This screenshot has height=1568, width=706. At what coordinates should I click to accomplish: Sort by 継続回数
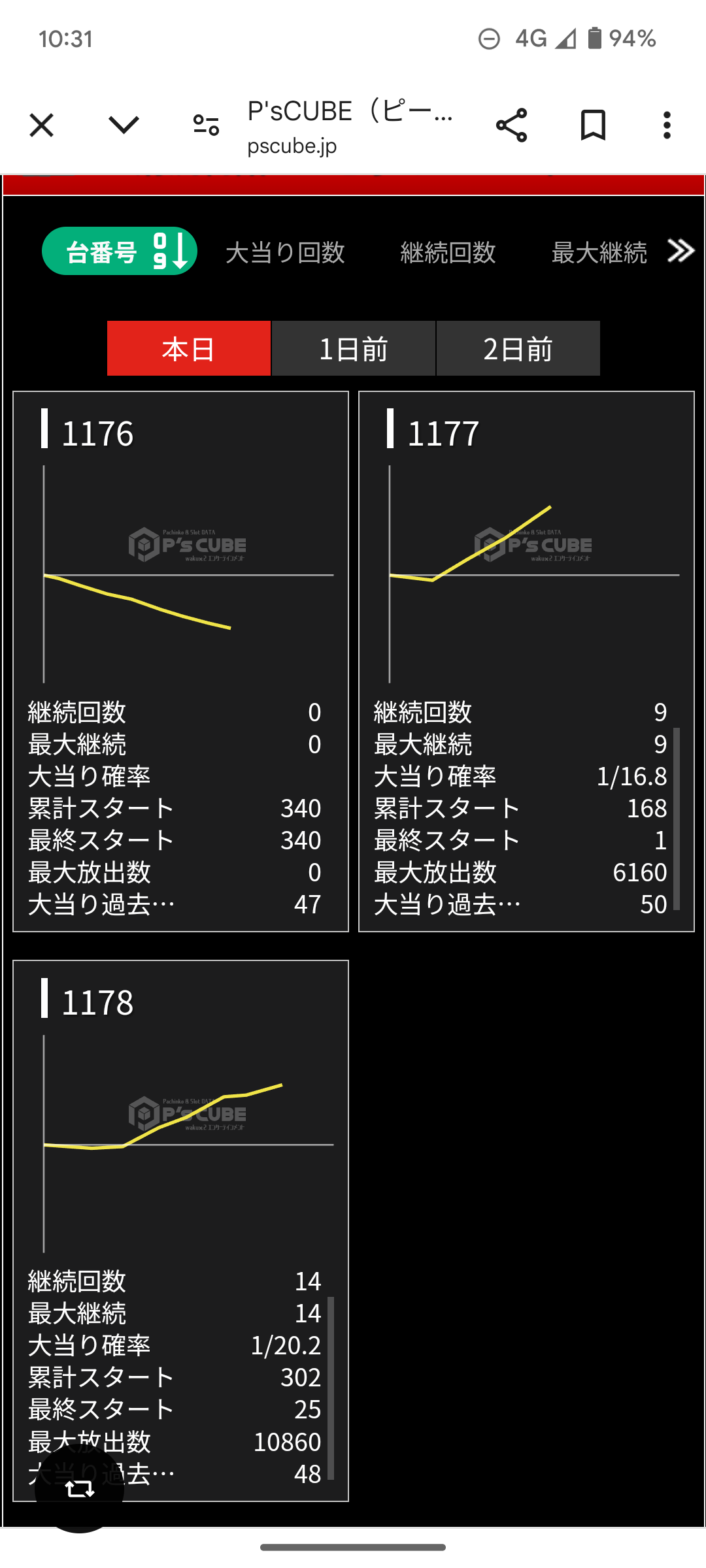coord(448,252)
